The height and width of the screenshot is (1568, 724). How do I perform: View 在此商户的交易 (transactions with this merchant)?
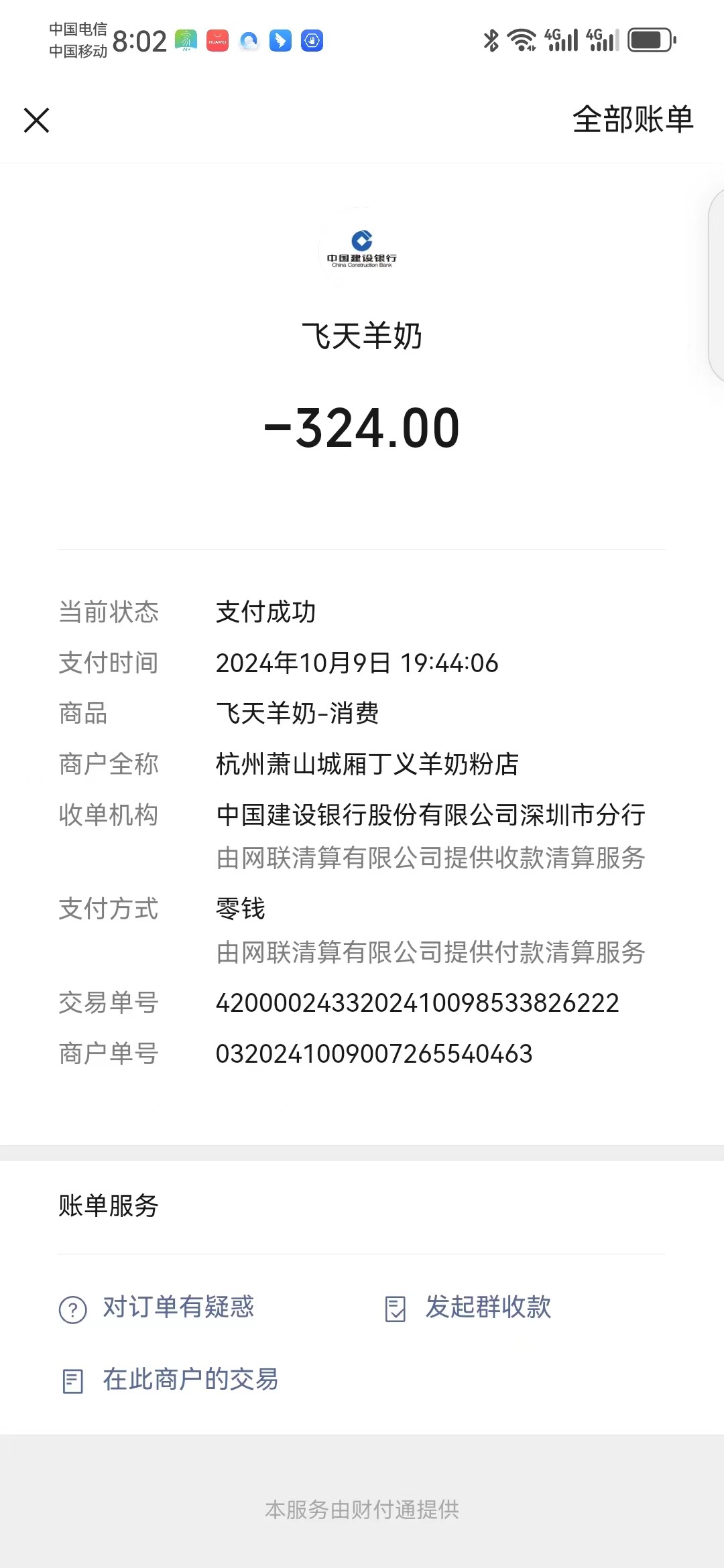point(190,1380)
